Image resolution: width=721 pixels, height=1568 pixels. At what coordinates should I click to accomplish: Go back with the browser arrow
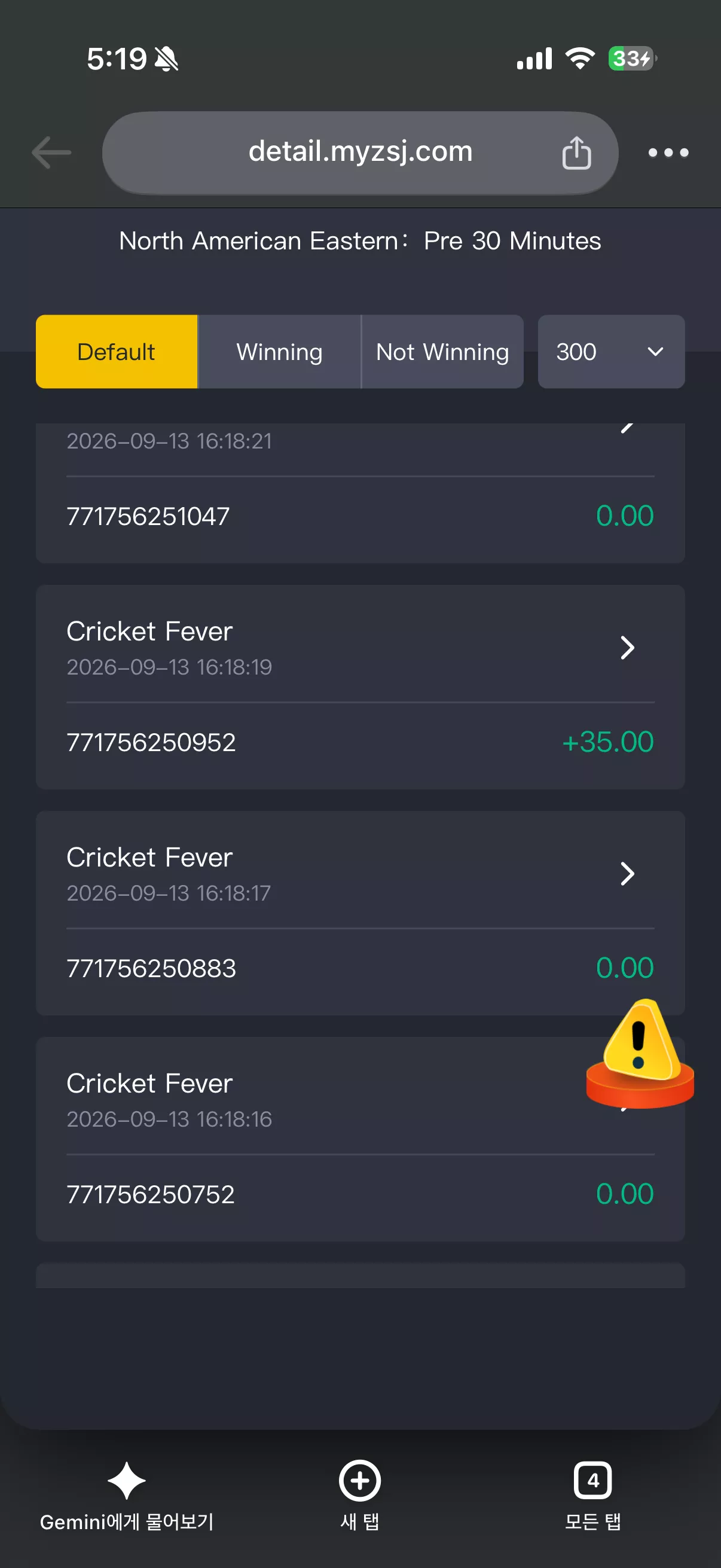pyautogui.click(x=52, y=152)
